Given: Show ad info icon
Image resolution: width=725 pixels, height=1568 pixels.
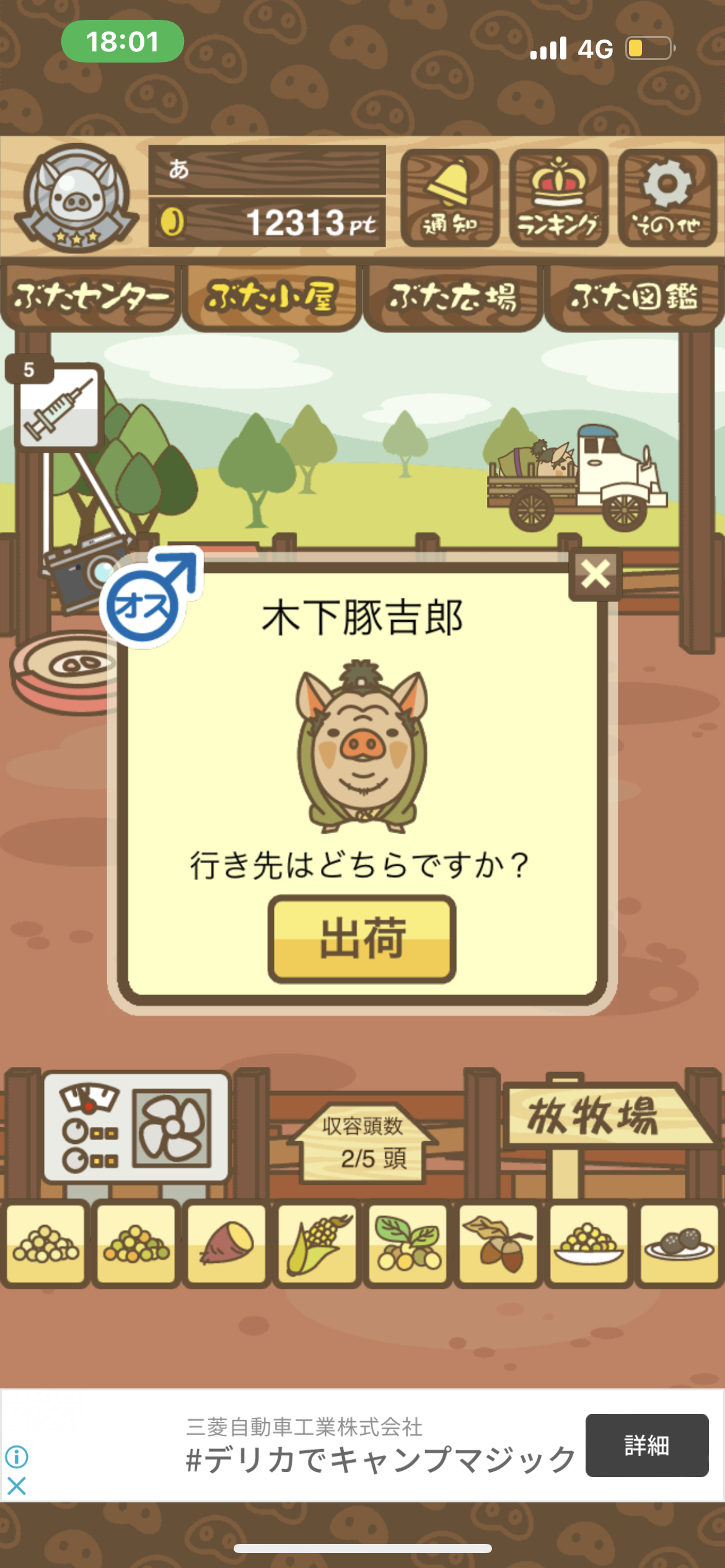Looking at the screenshot, I should 17,1457.
